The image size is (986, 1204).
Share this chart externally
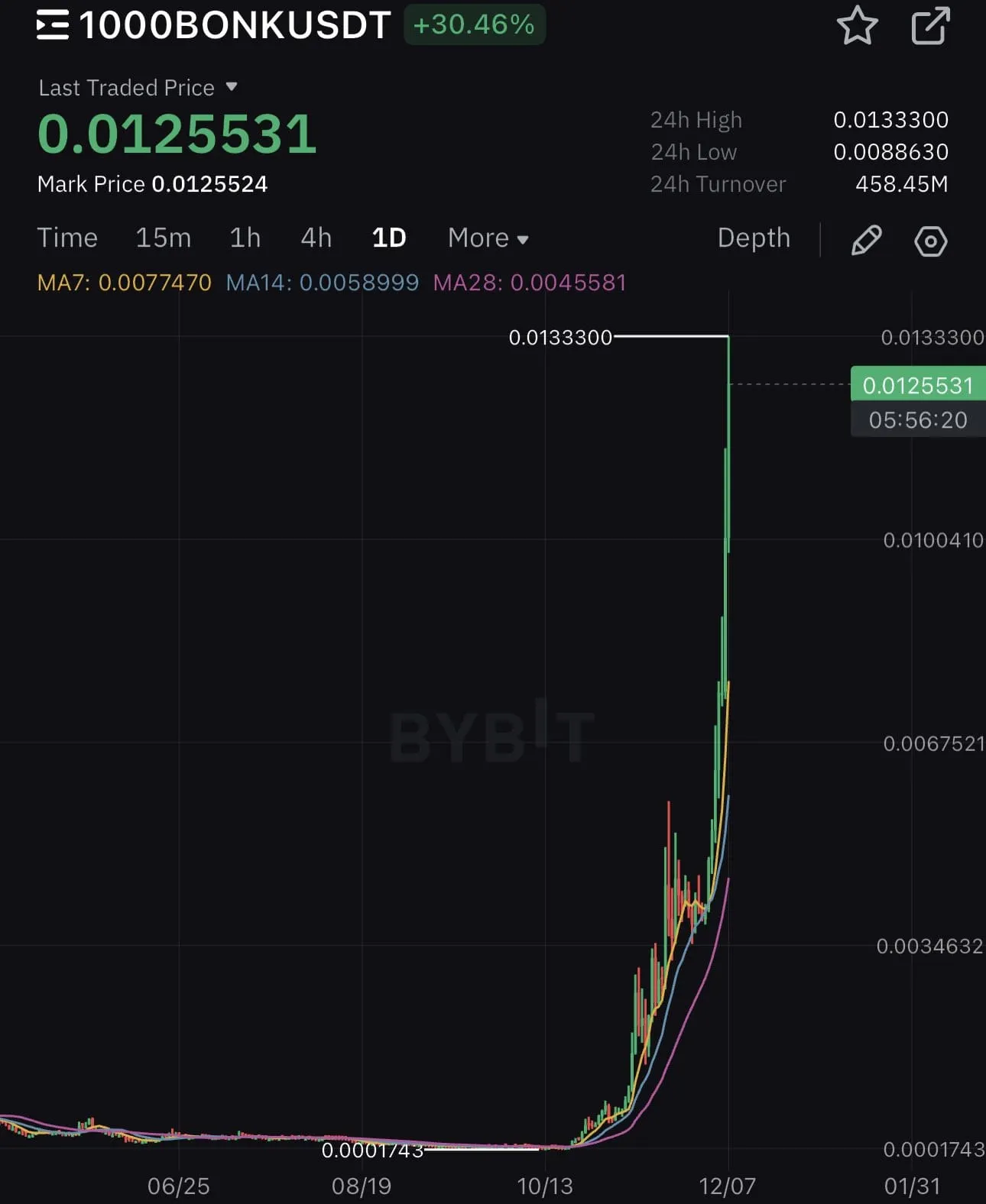click(930, 26)
